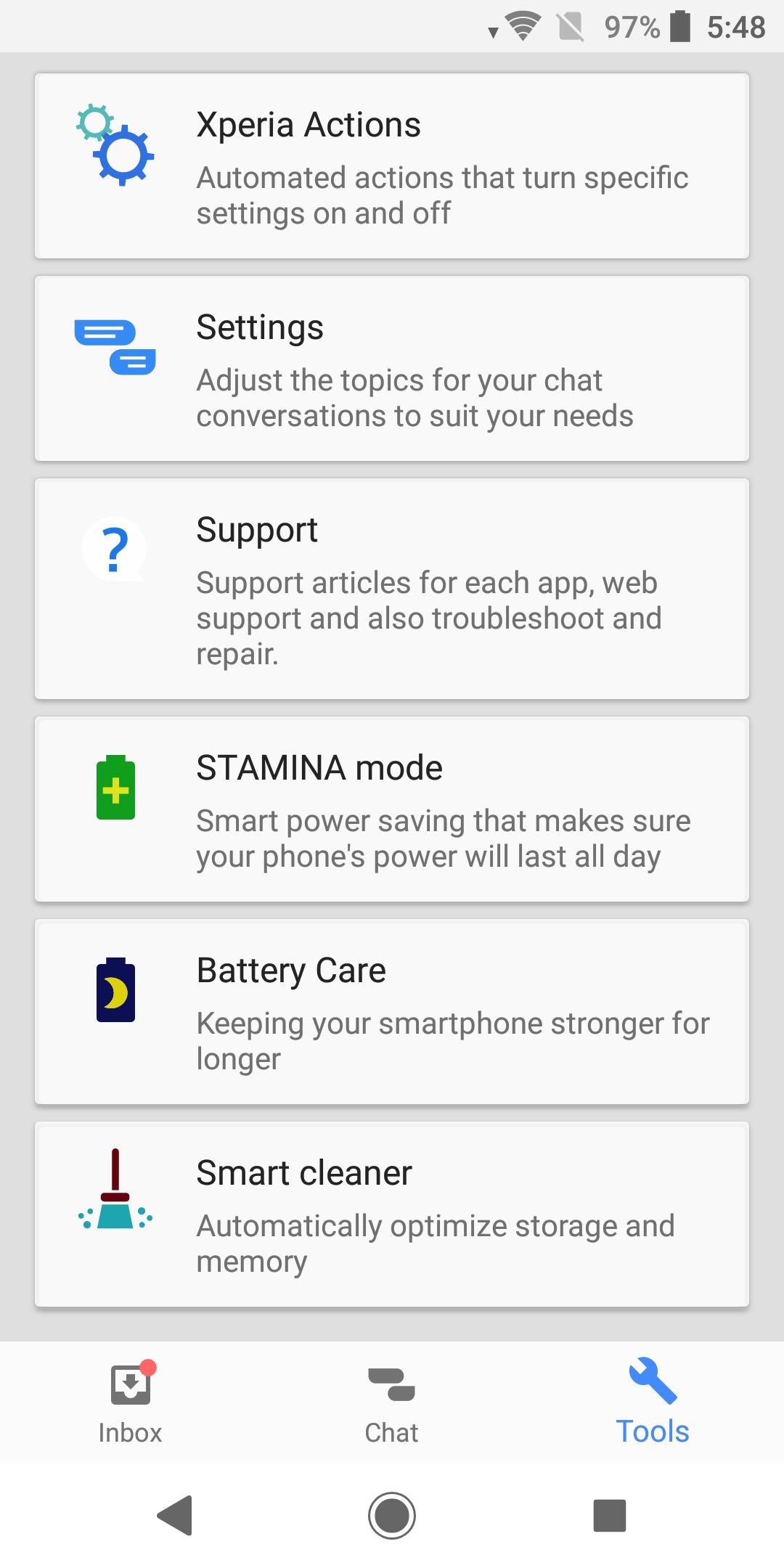Open STAMINA mode power saving

(392, 809)
